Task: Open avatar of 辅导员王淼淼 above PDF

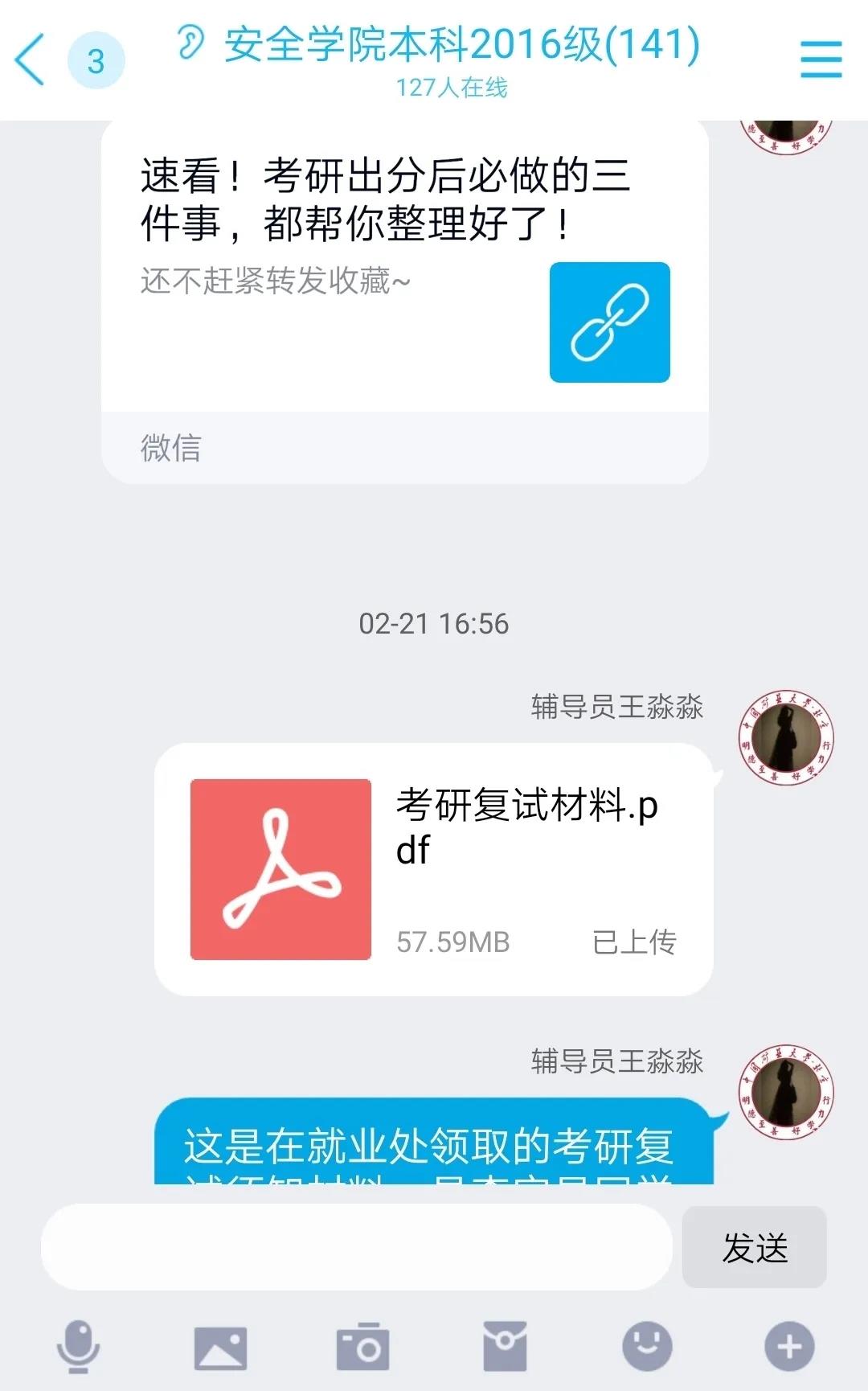Action: pos(786,737)
